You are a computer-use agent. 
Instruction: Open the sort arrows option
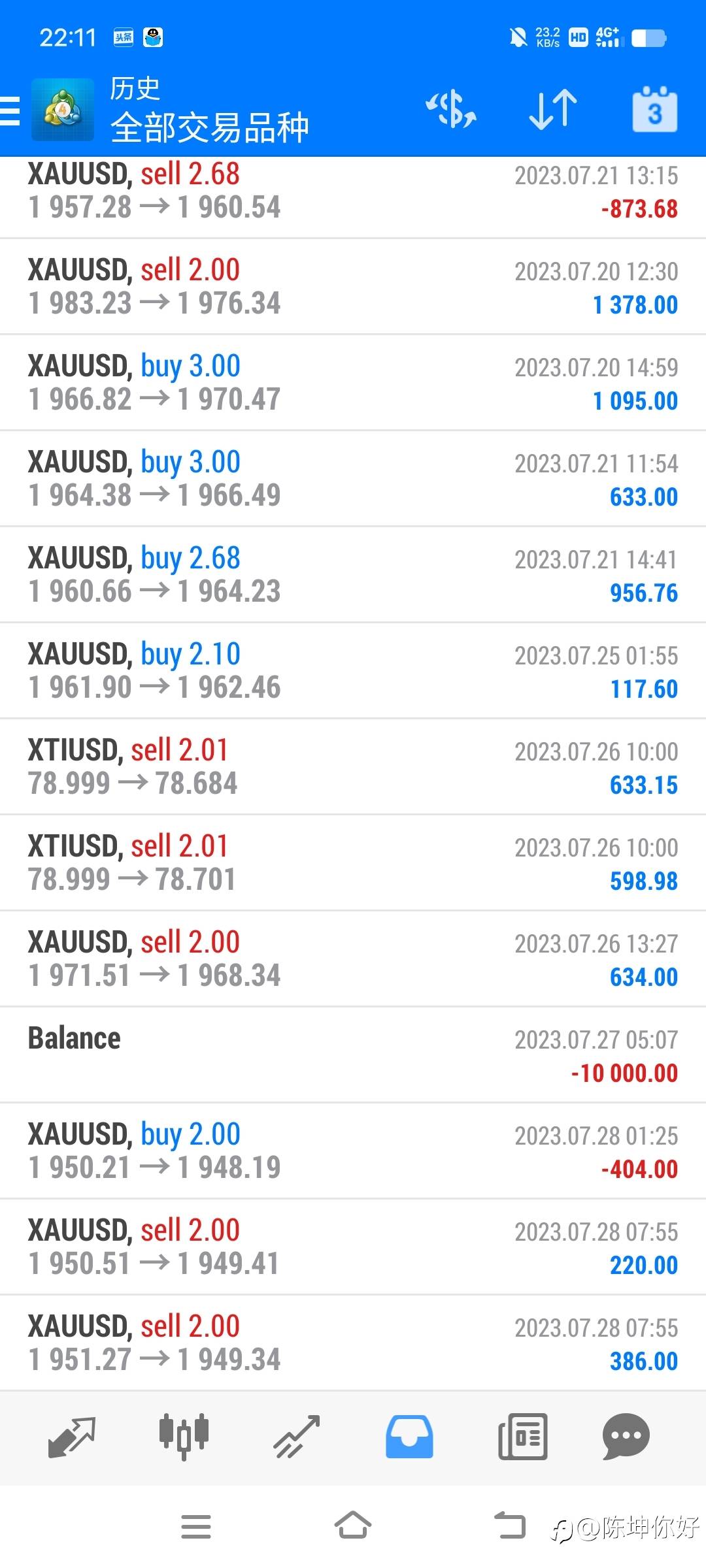[553, 109]
